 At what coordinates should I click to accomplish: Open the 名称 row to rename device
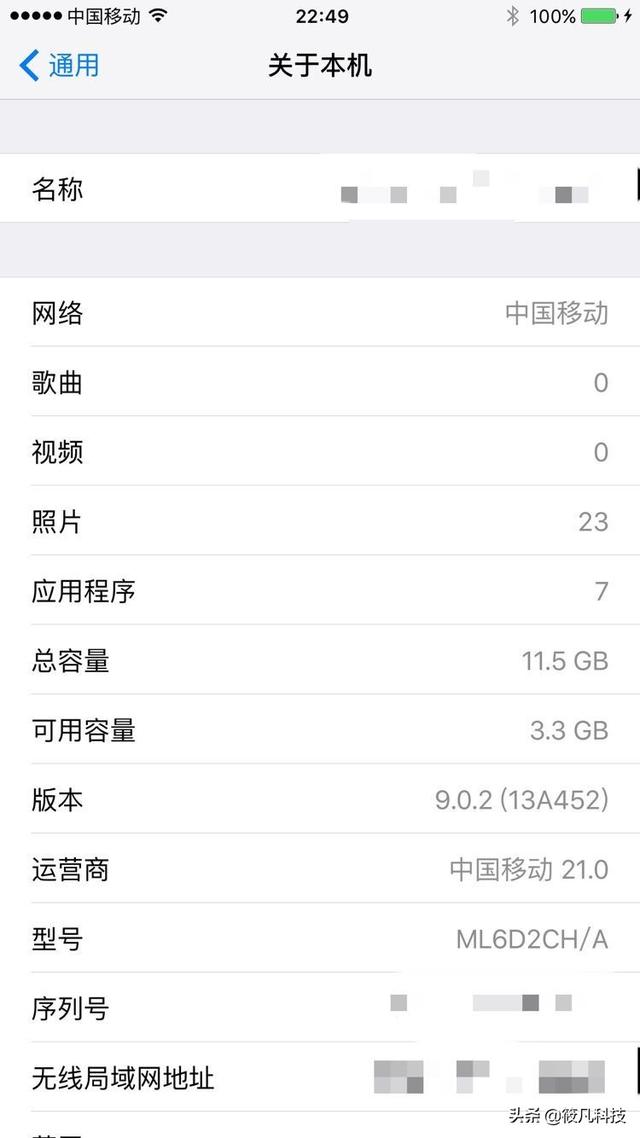(x=320, y=189)
